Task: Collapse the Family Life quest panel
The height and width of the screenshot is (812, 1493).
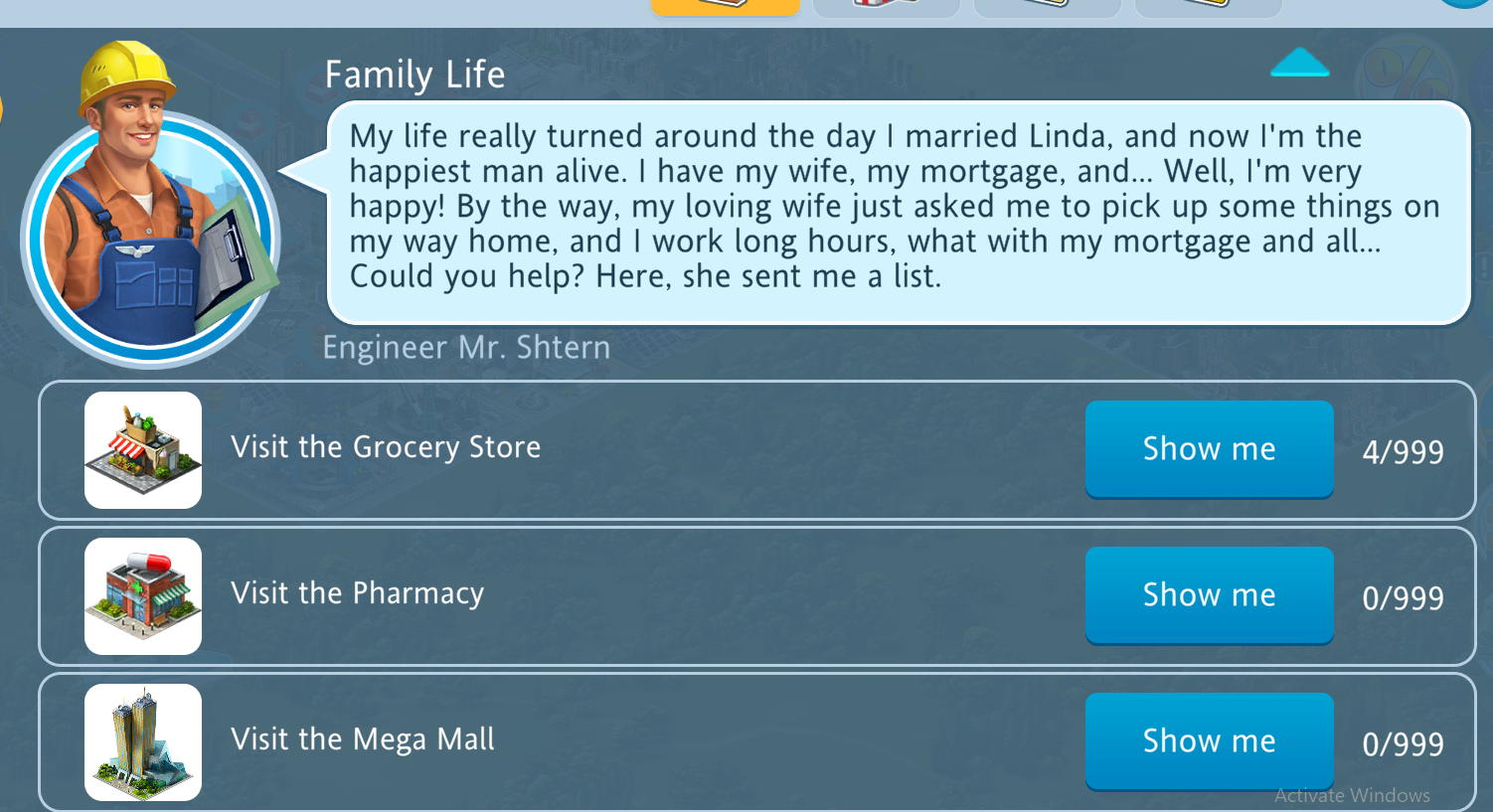Action: coord(1299,65)
